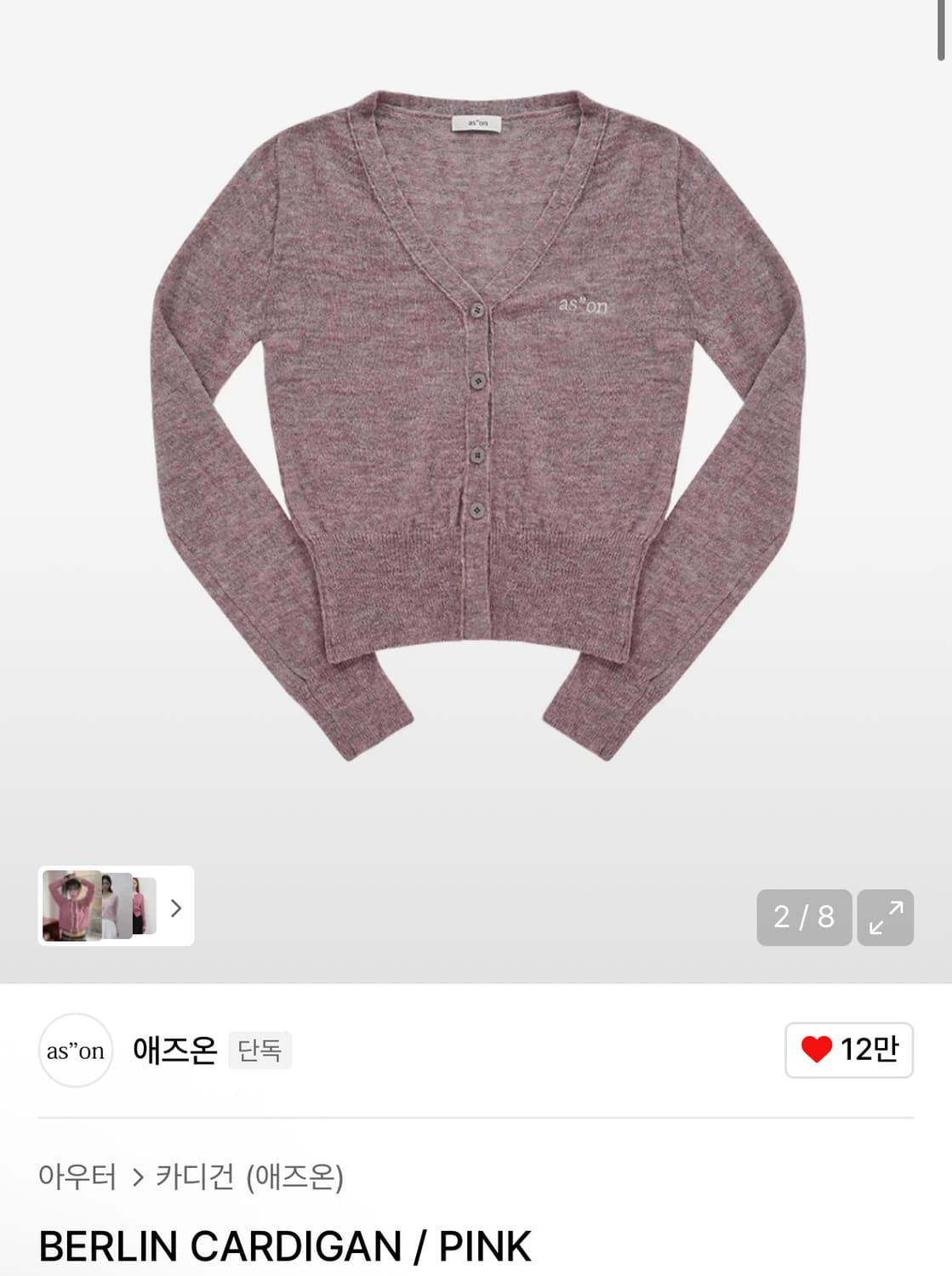
Task: Open the 애즈온 brand page
Action: pyautogui.click(x=175, y=1052)
